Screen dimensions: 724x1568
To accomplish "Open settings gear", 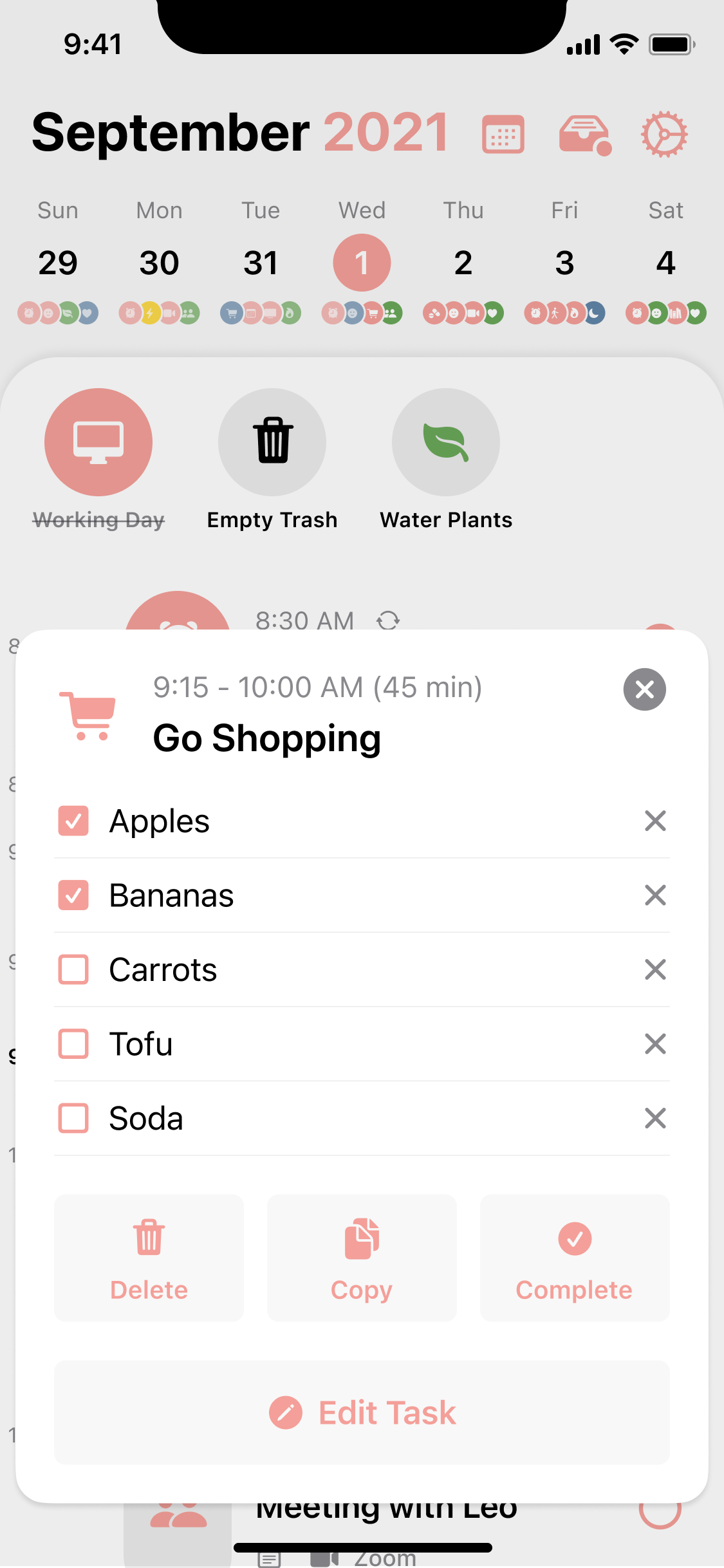I will pyautogui.click(x=664, y=135).
